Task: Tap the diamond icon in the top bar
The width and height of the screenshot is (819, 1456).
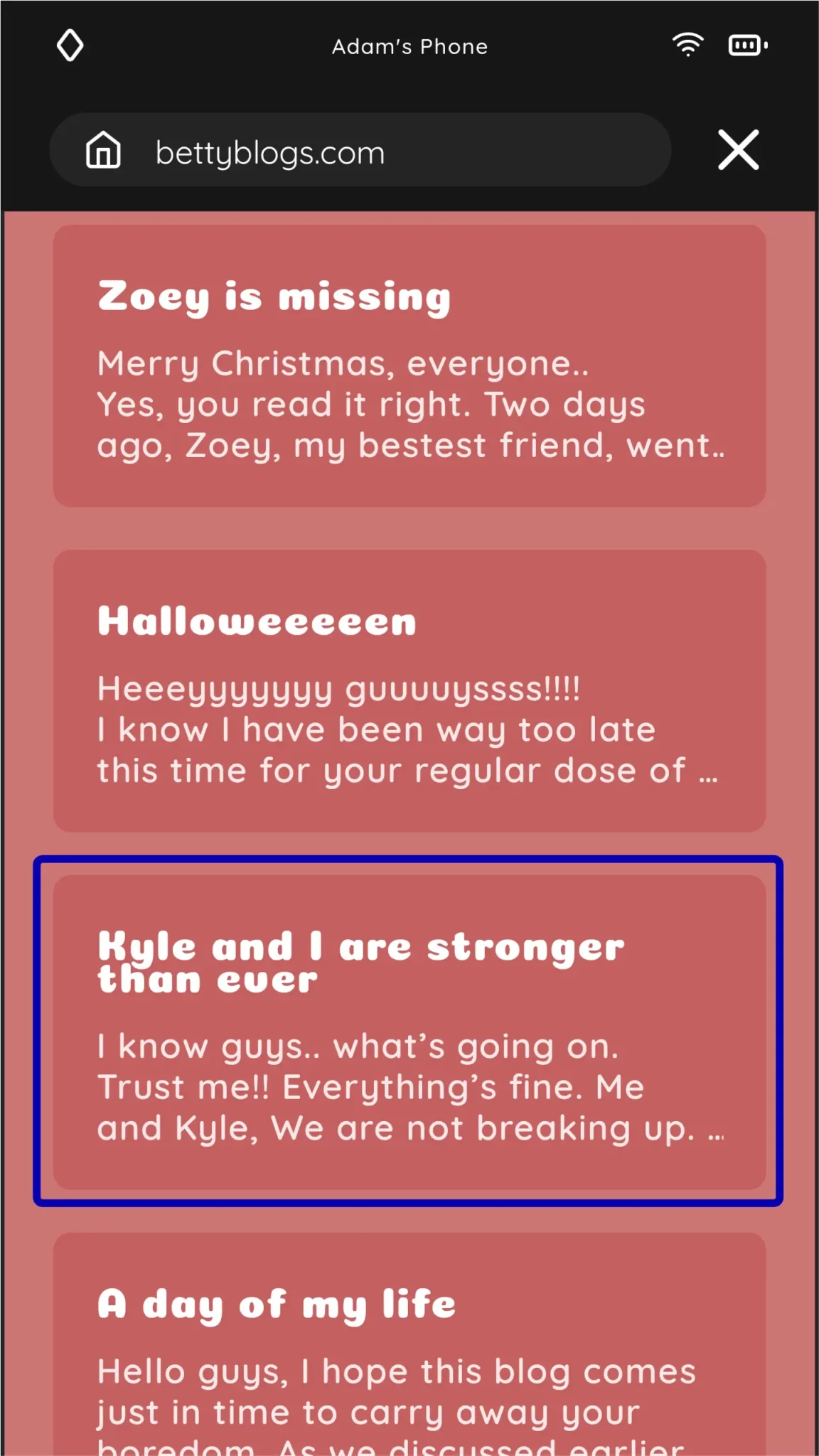Action: point(70,45)
